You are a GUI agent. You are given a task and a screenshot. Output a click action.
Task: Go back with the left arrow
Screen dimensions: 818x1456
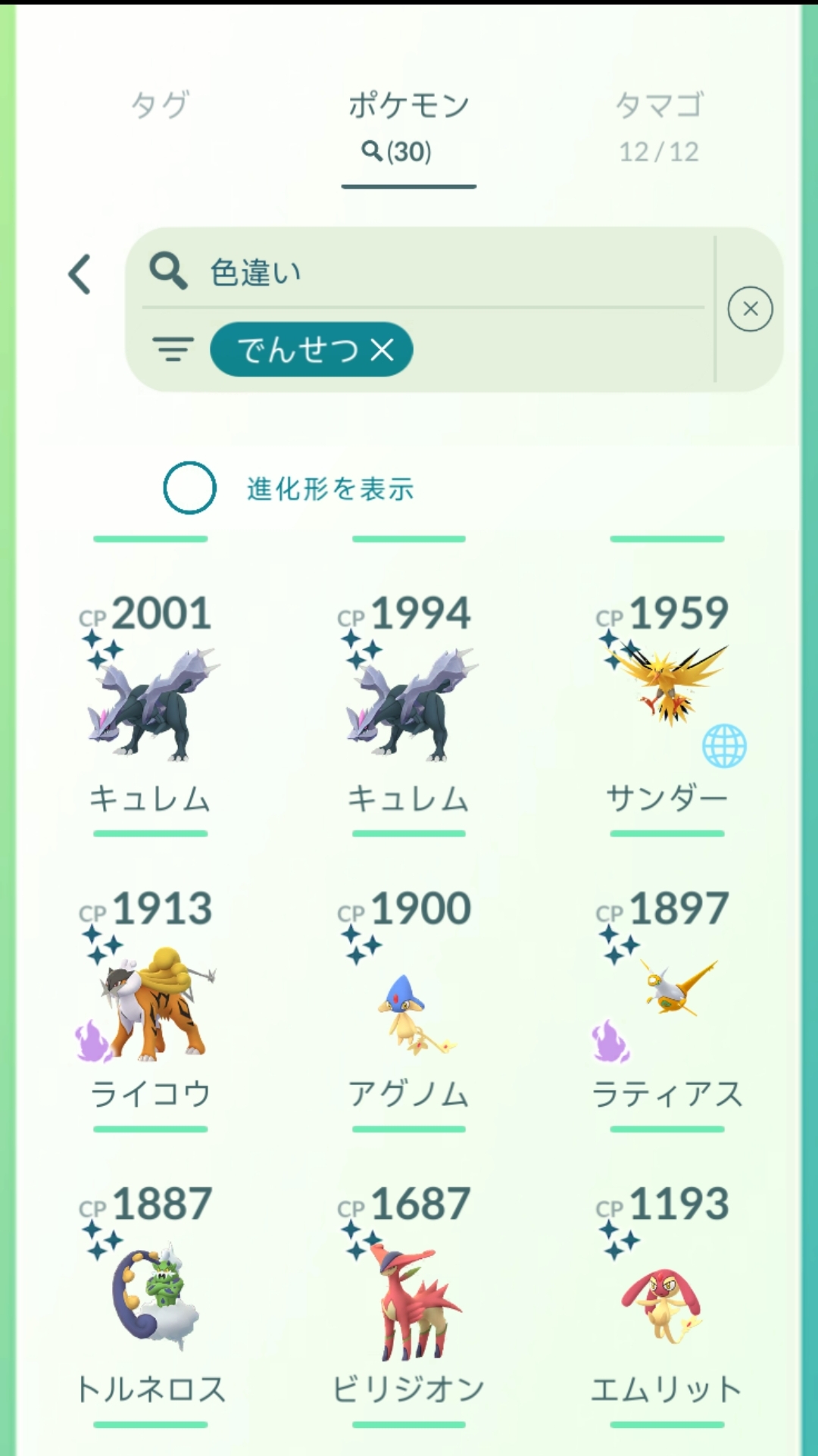coord(80,274)
